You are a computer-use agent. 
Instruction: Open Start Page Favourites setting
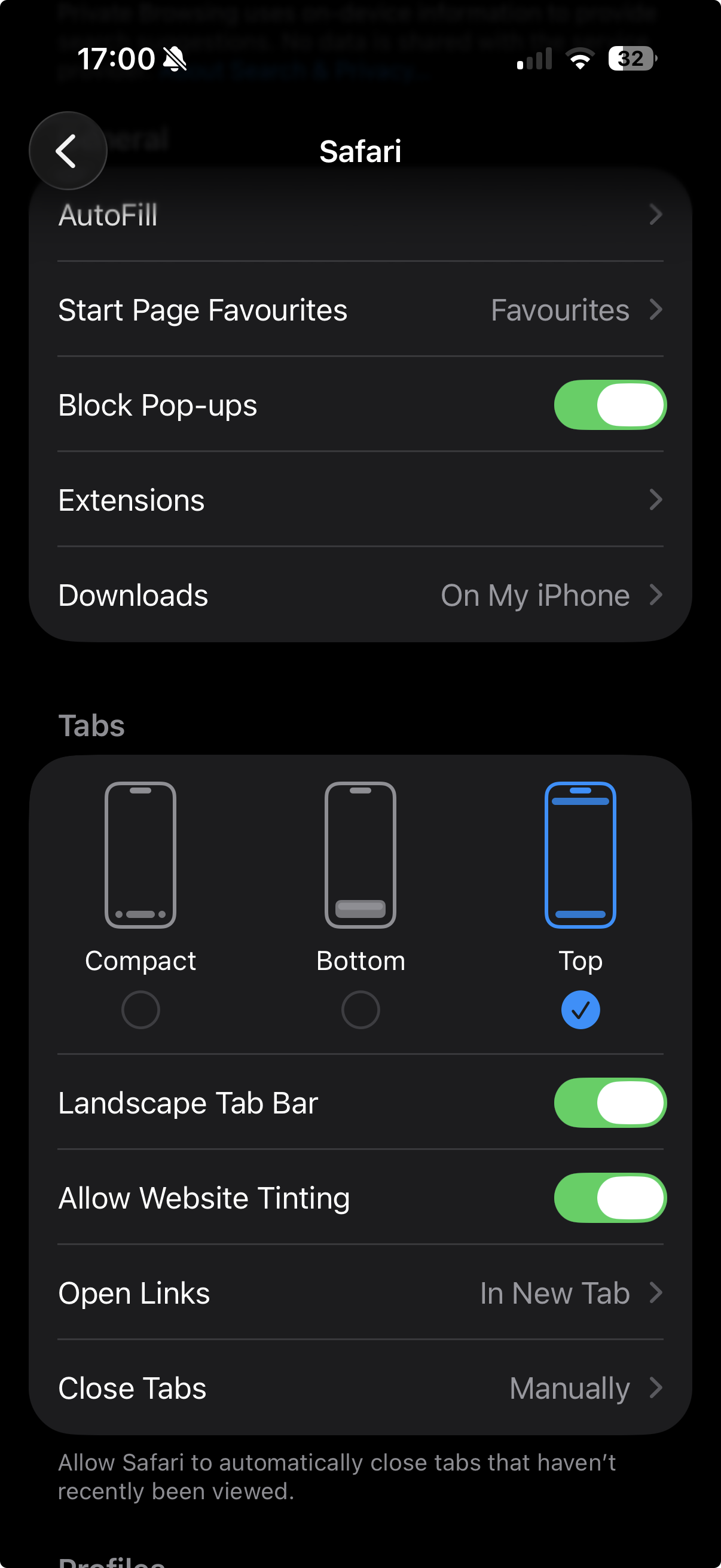coord(360,310)
